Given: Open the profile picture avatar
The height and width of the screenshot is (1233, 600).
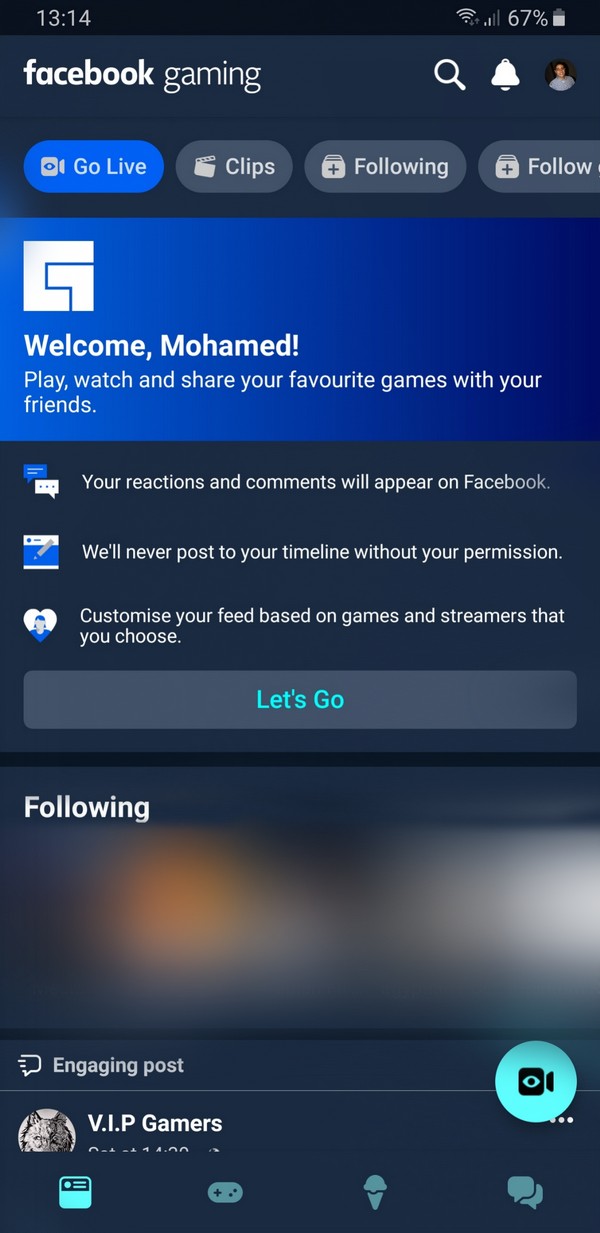Looking at the screenshot, I should [x=560, y=75].
